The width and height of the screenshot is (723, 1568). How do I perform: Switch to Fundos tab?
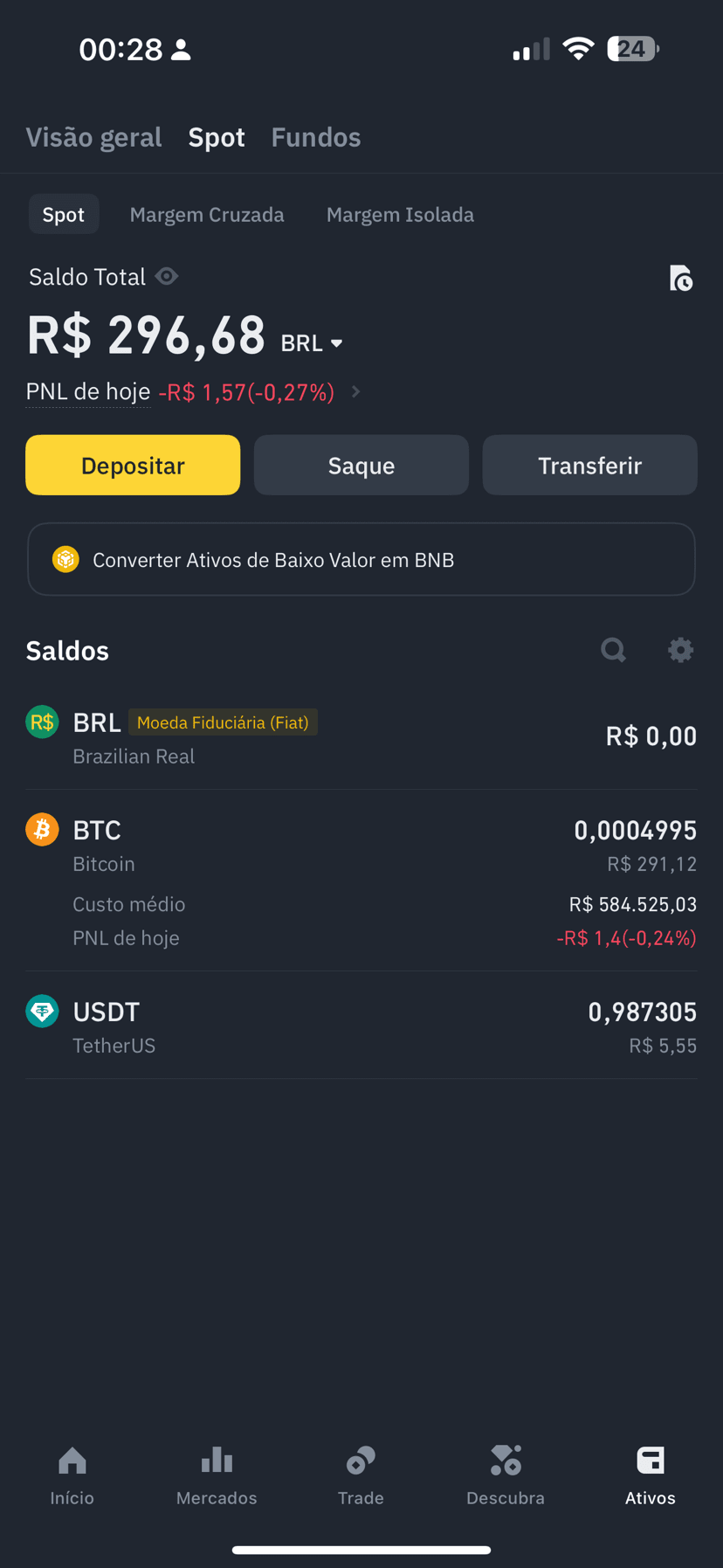316,137
